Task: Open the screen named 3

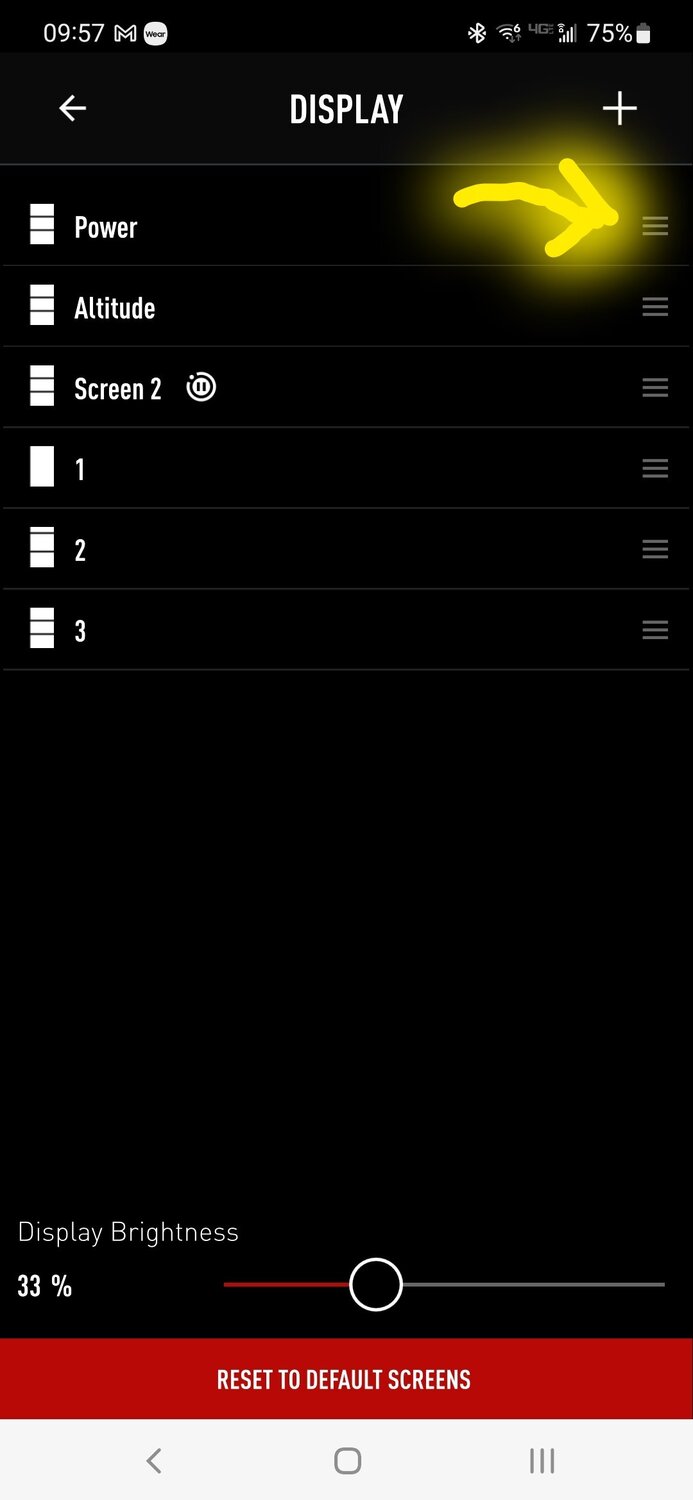Action: pyautogui.click(x=80, y=631)
